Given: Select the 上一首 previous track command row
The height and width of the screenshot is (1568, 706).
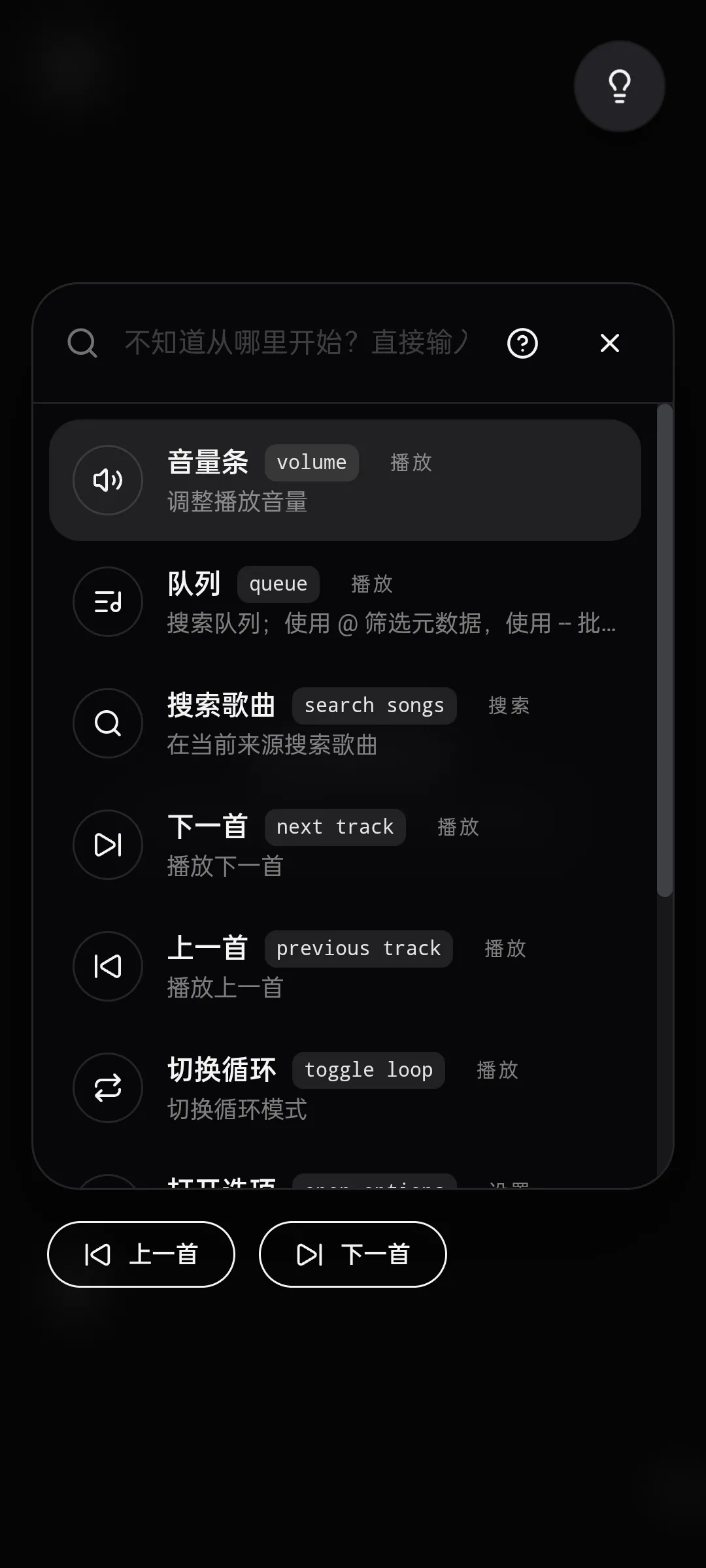Looking at the screenshot, I should 345,966.
